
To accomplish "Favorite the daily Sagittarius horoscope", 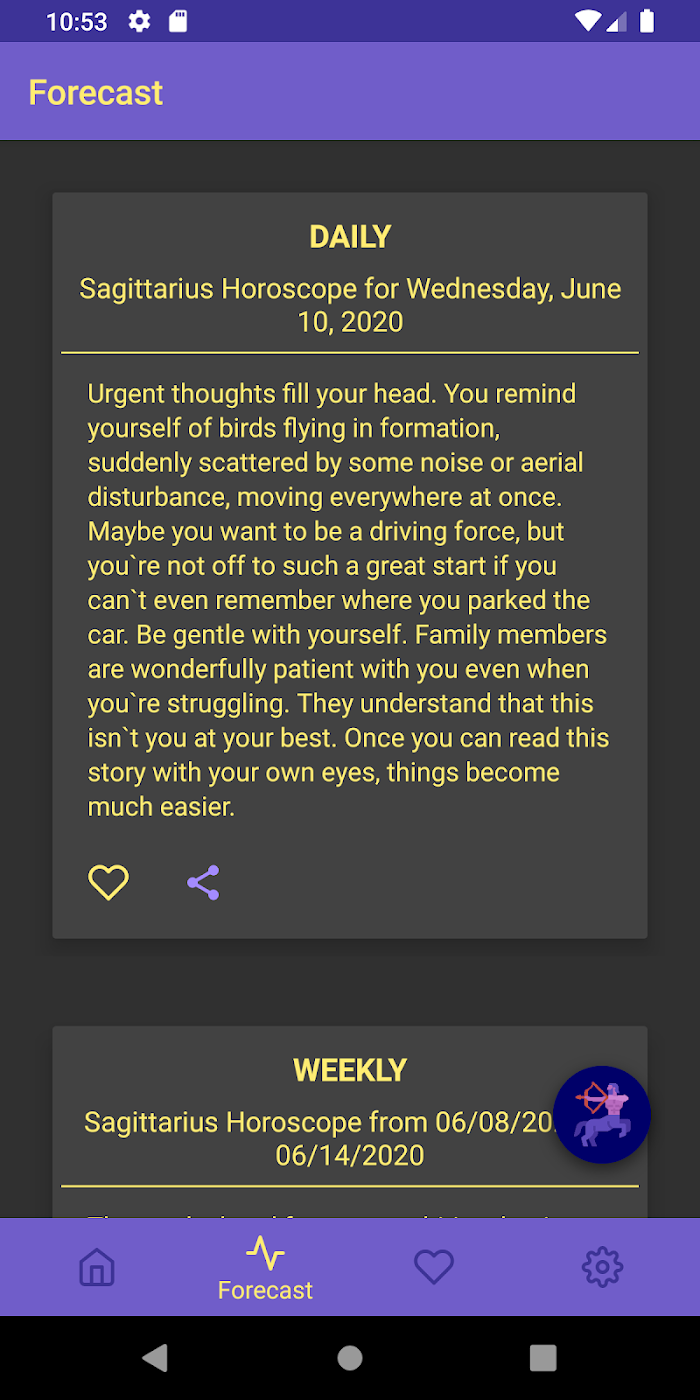I will pyautogui.click(x=108, y=883).
